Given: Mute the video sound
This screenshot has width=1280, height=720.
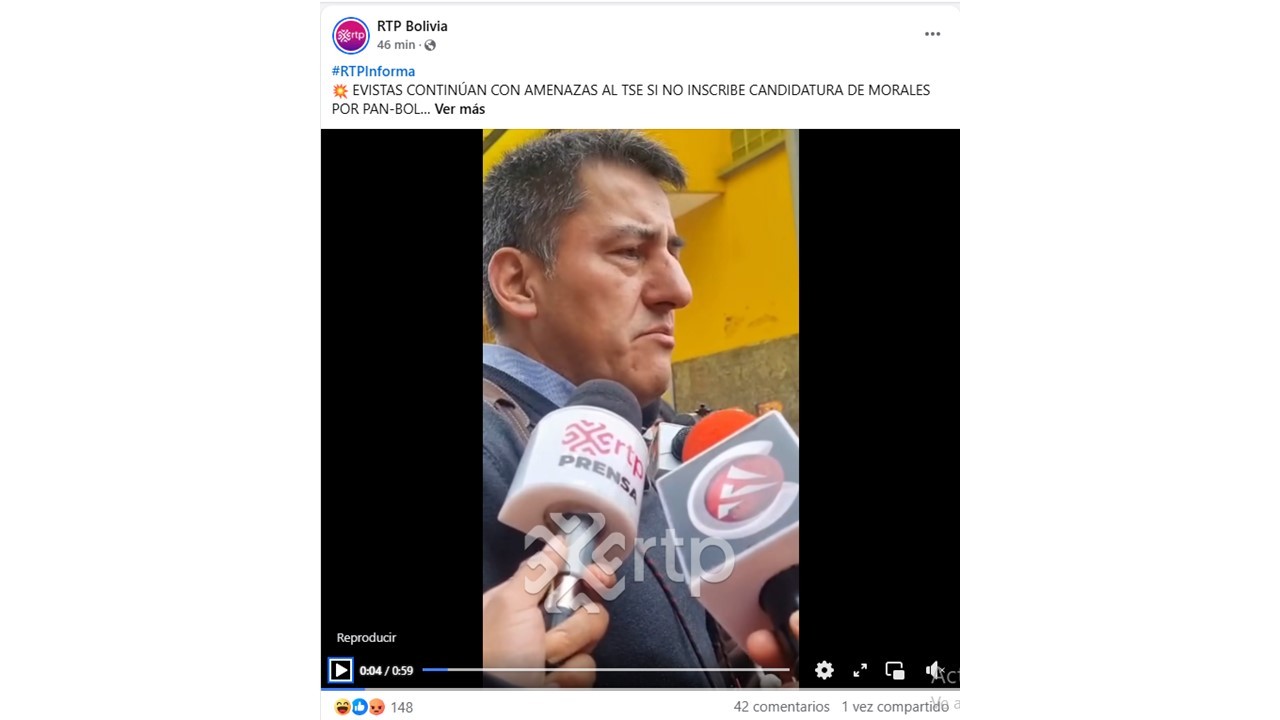Looking at the screenshot, I should [934, 670].
